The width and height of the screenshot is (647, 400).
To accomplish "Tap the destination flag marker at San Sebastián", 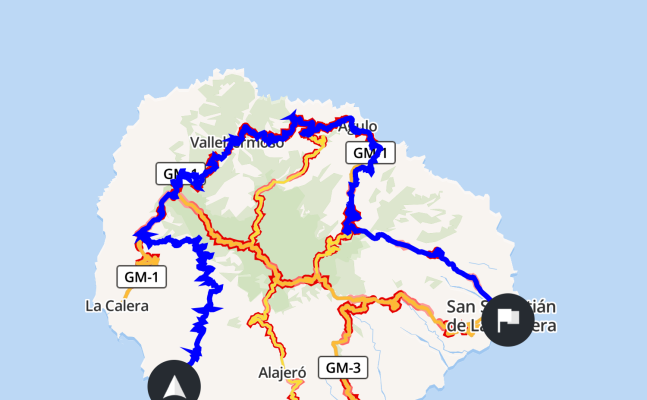I will click(509, 319).
